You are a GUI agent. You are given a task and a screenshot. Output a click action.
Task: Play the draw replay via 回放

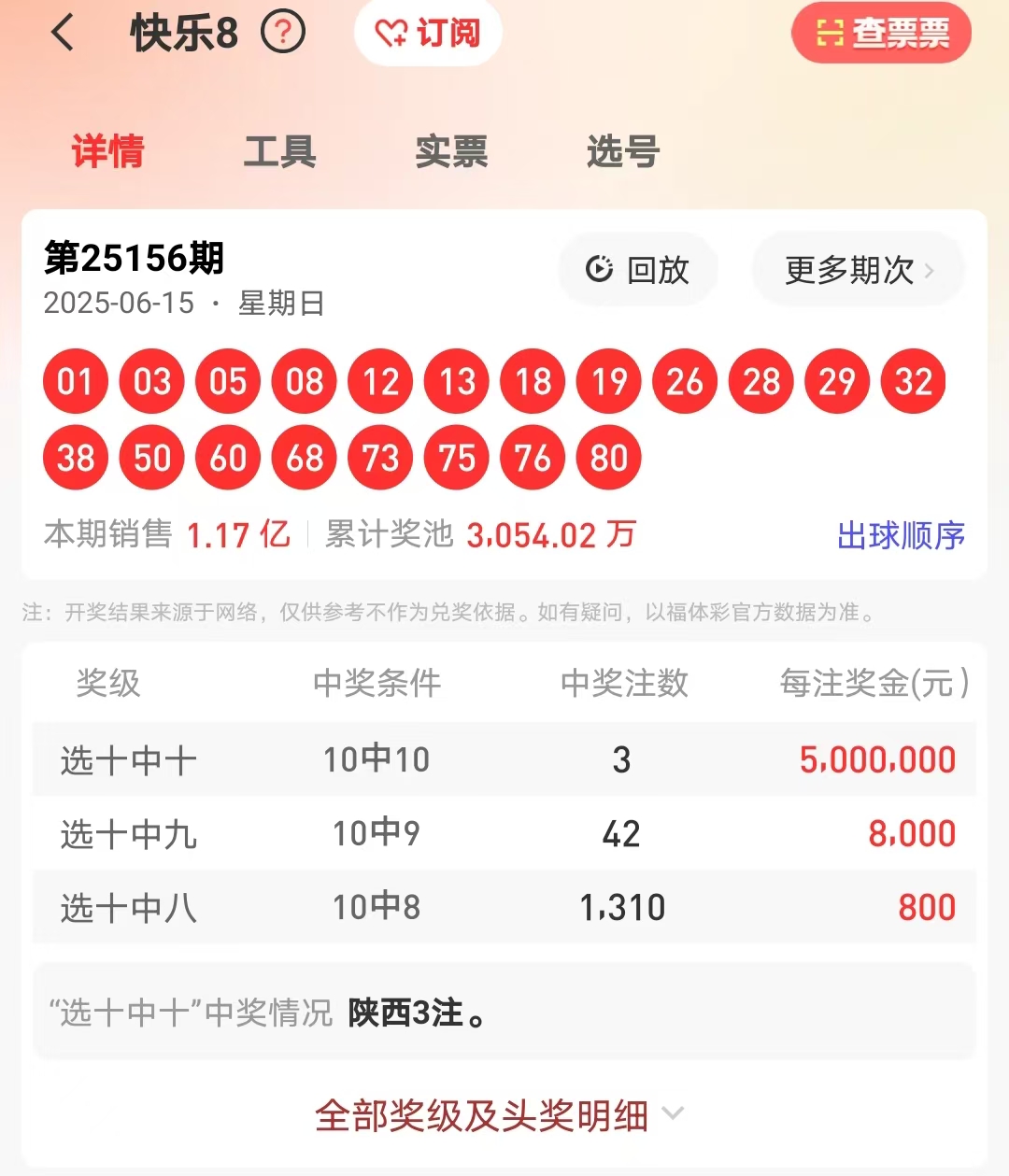pyautogui.click(x=638, y=270)
